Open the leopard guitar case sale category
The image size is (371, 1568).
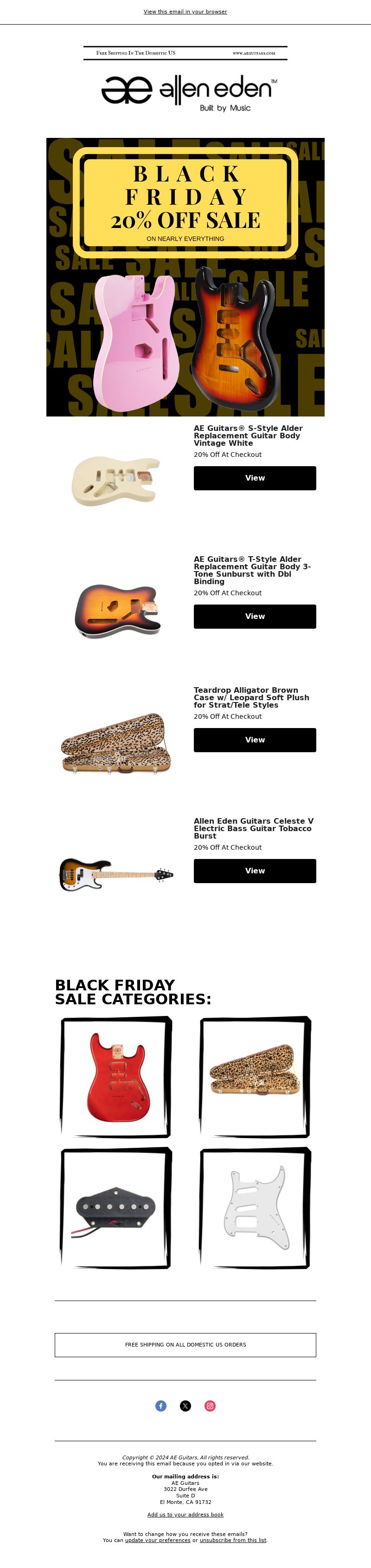coord(255,1076)
